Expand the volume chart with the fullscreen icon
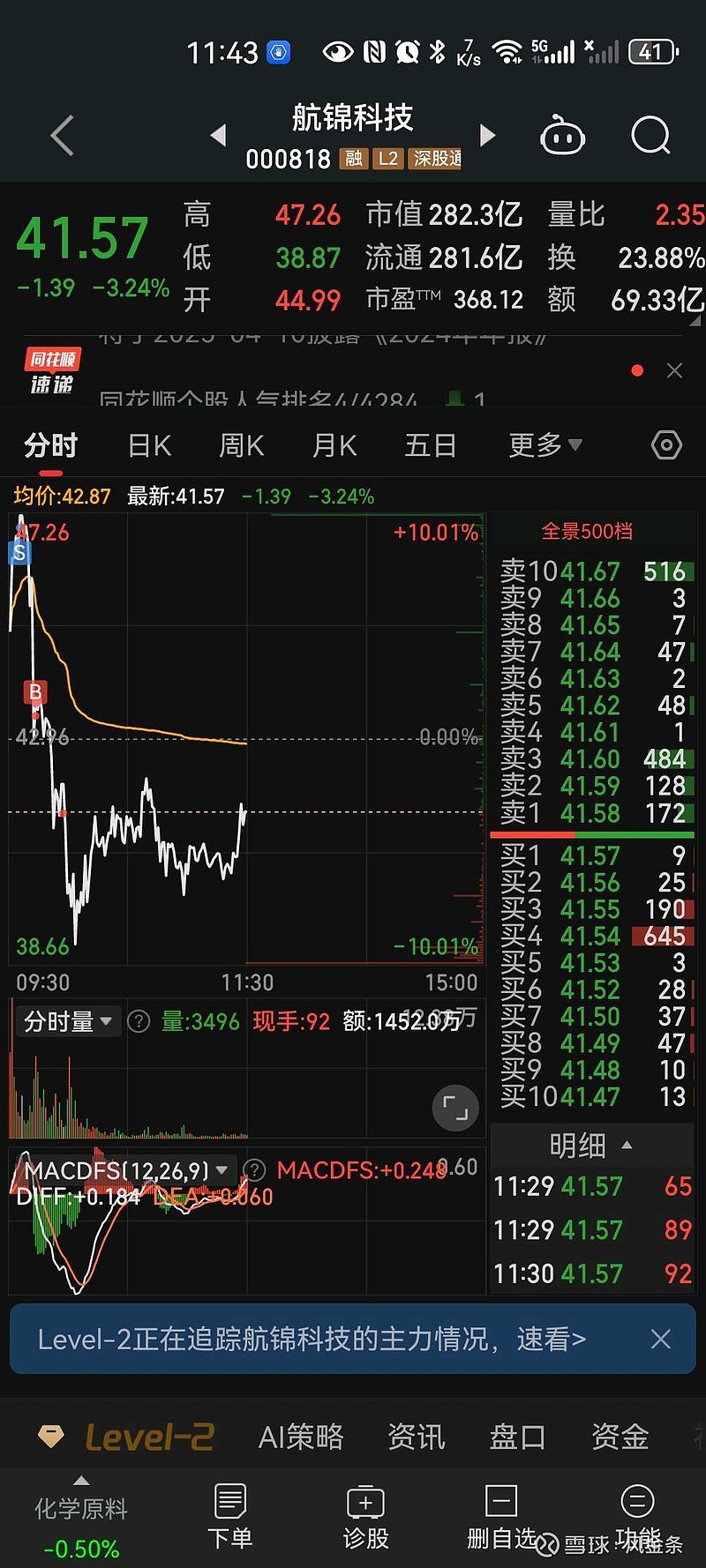The image size is (706, 1568). click(x=455, y=1108)
